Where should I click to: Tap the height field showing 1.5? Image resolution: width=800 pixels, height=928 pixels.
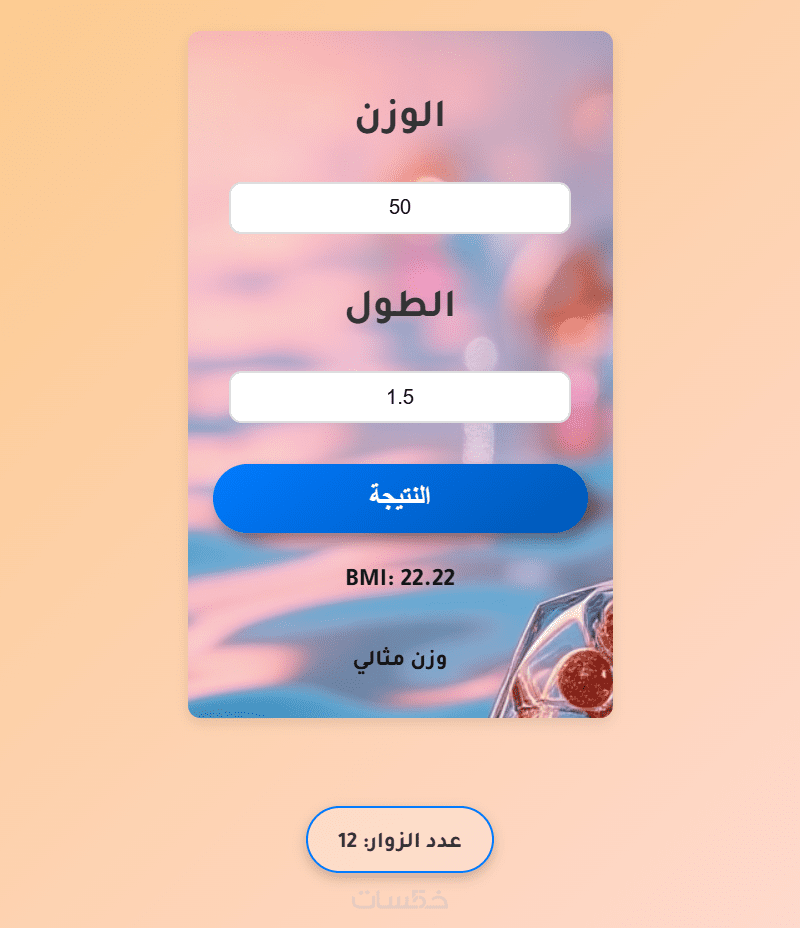click(400, 397)
